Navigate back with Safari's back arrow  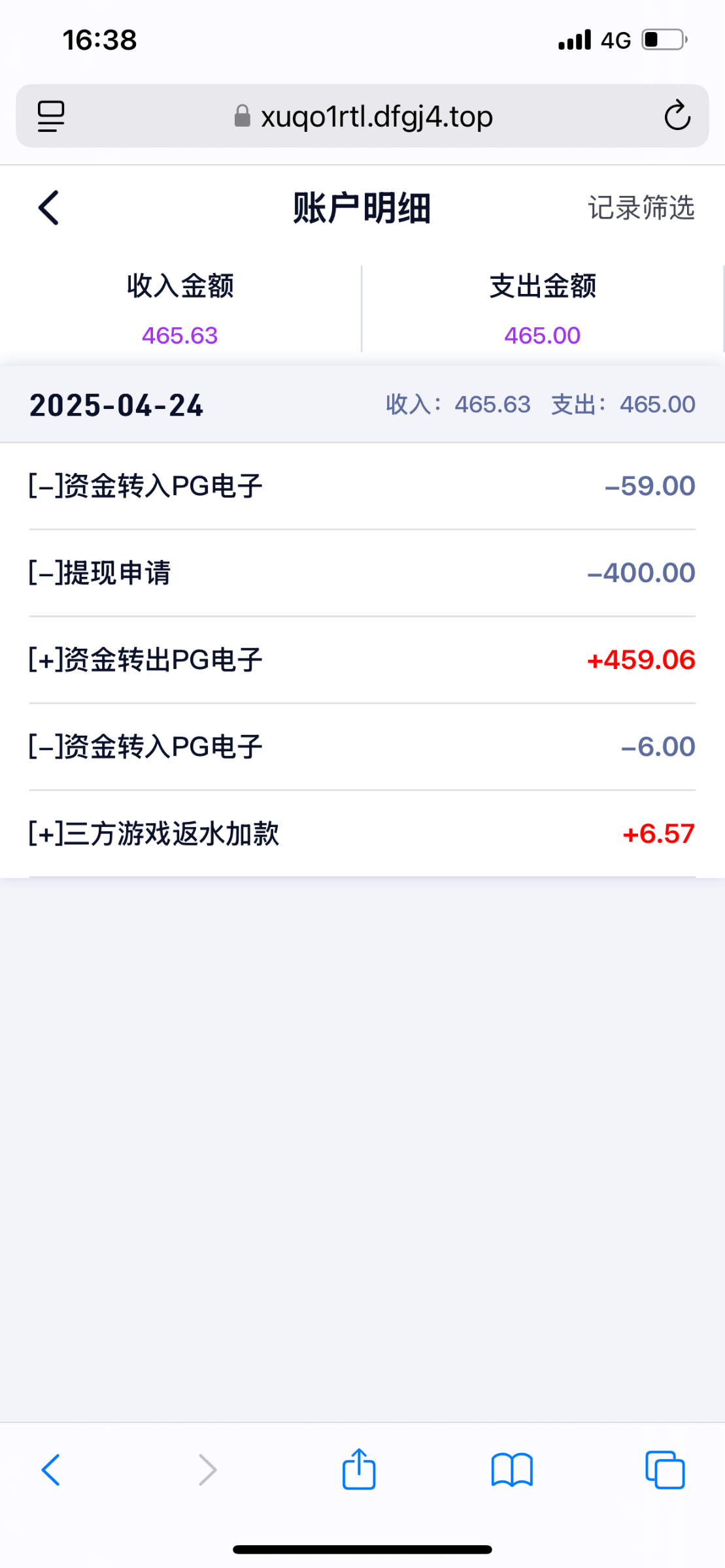pyautogui.click(x=51, y=1470)
